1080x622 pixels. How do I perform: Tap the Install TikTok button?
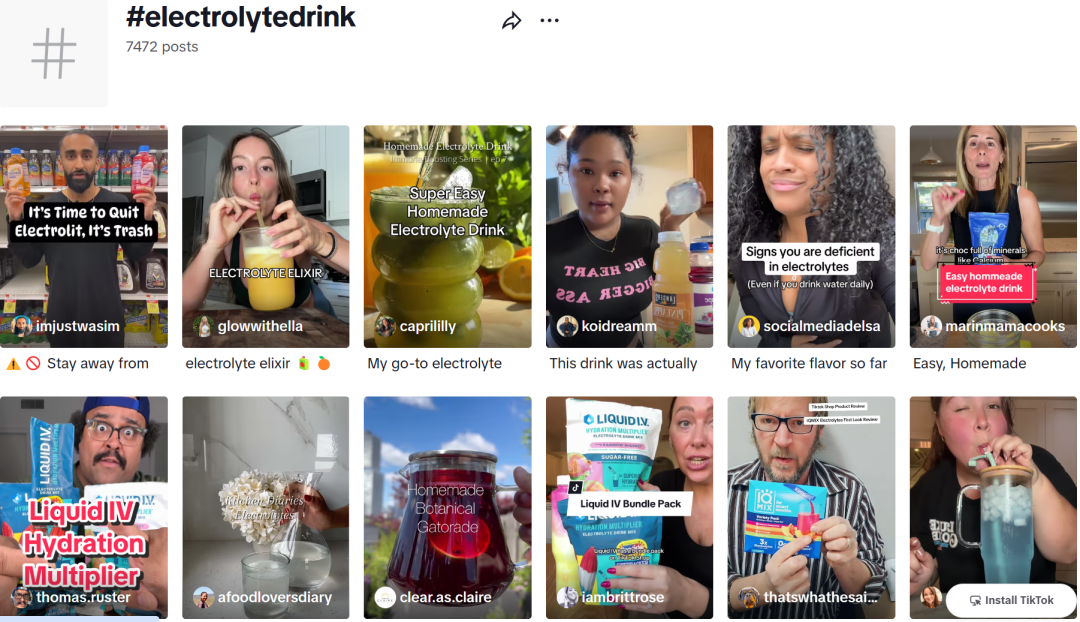tap(1011, 600)
